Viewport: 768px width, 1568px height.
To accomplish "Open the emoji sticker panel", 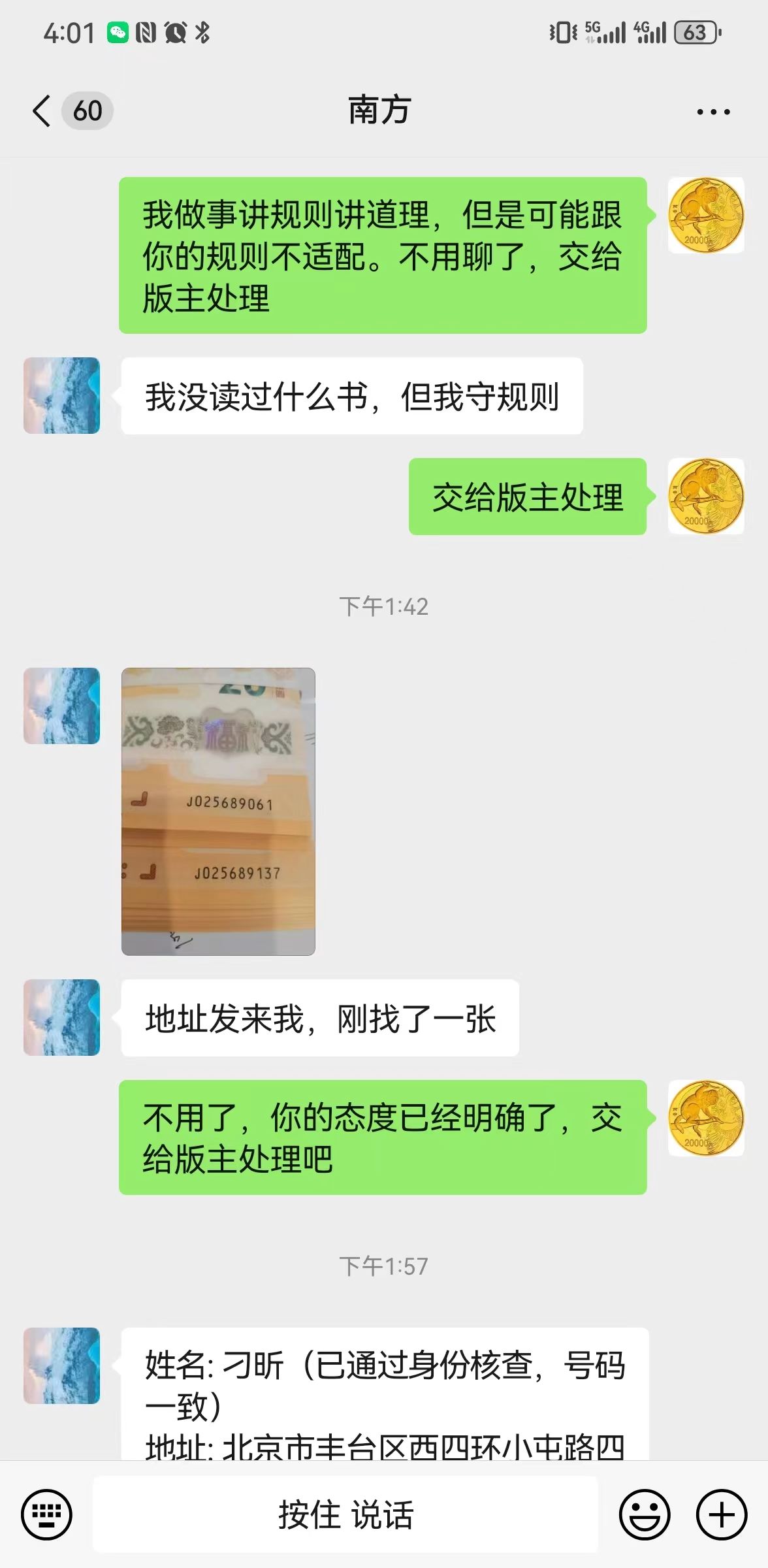I will [644, 1514].
